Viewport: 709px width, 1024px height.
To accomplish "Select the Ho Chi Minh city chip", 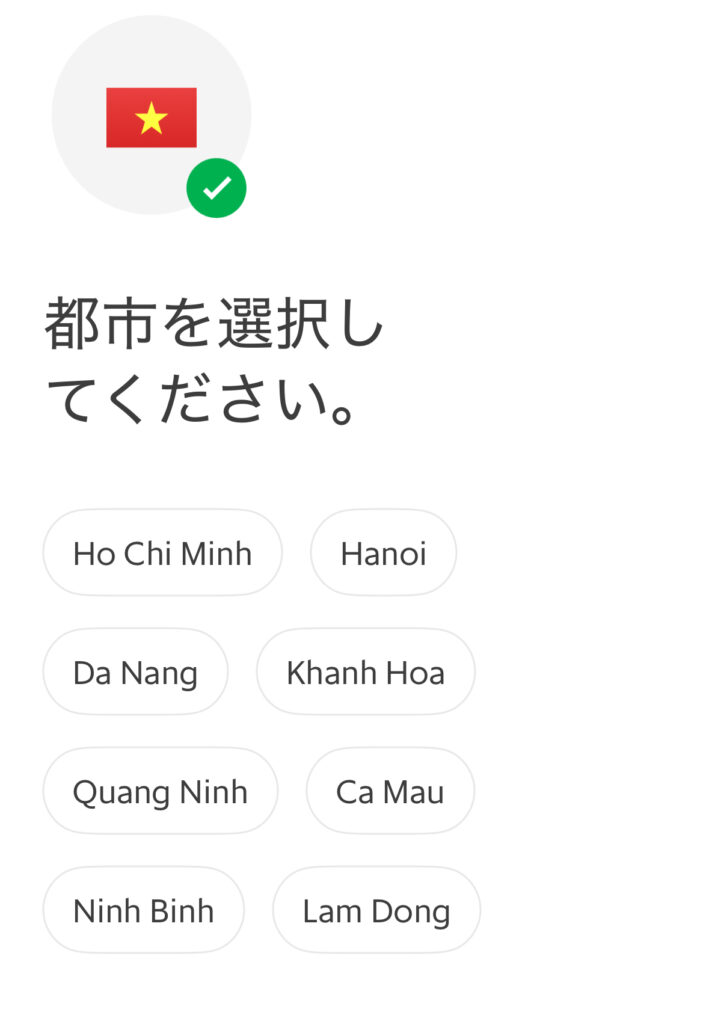I will [162, 553].
